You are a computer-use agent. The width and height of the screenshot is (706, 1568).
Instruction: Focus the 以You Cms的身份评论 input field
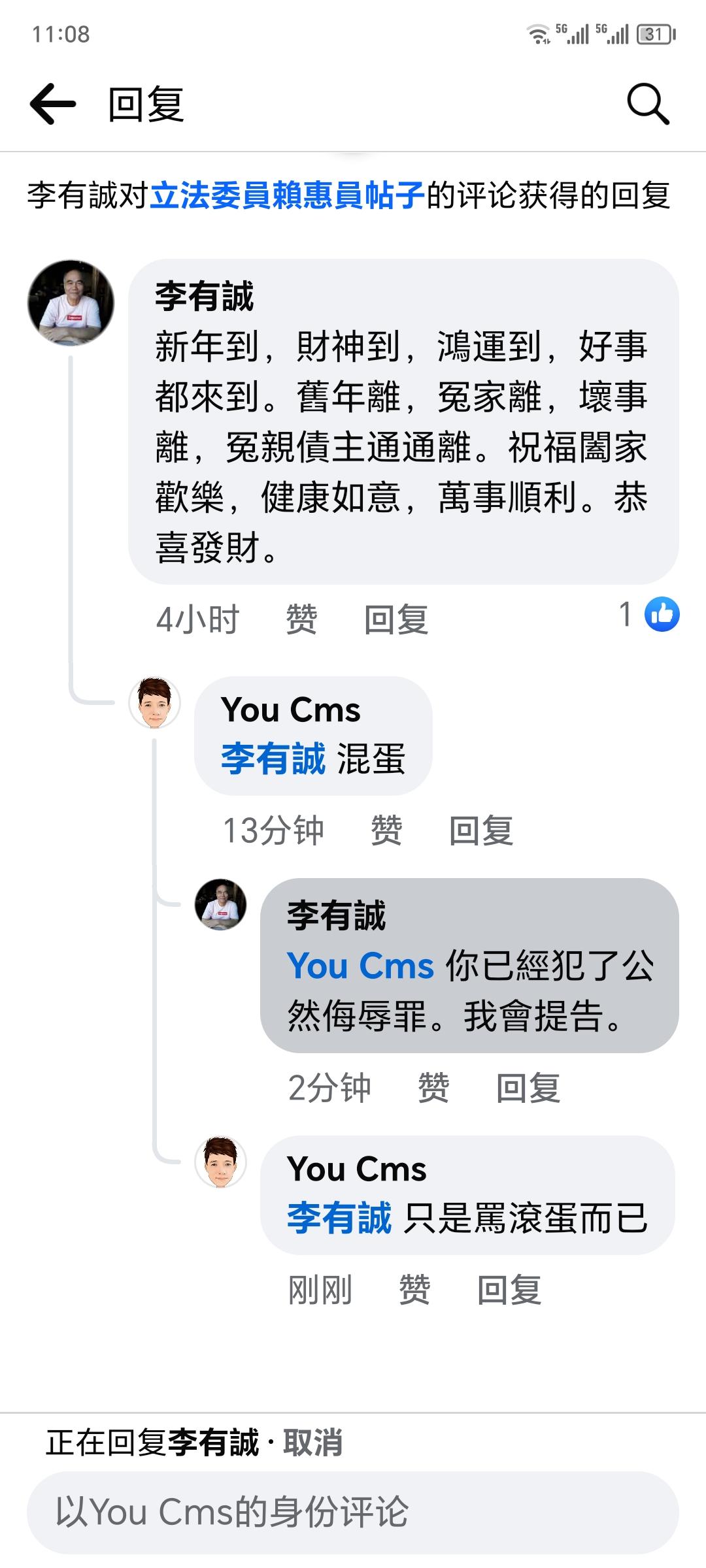pyautogui.click(x=353, y=1512)
